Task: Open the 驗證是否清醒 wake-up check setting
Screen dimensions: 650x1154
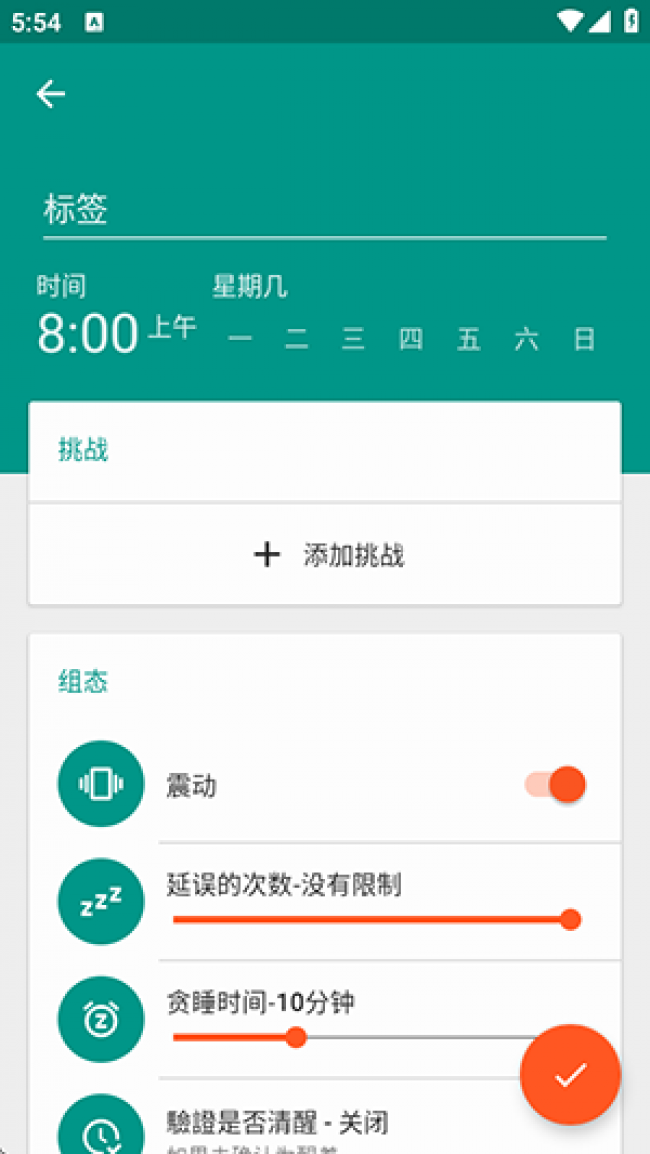Action: (x=325, y=1122)
